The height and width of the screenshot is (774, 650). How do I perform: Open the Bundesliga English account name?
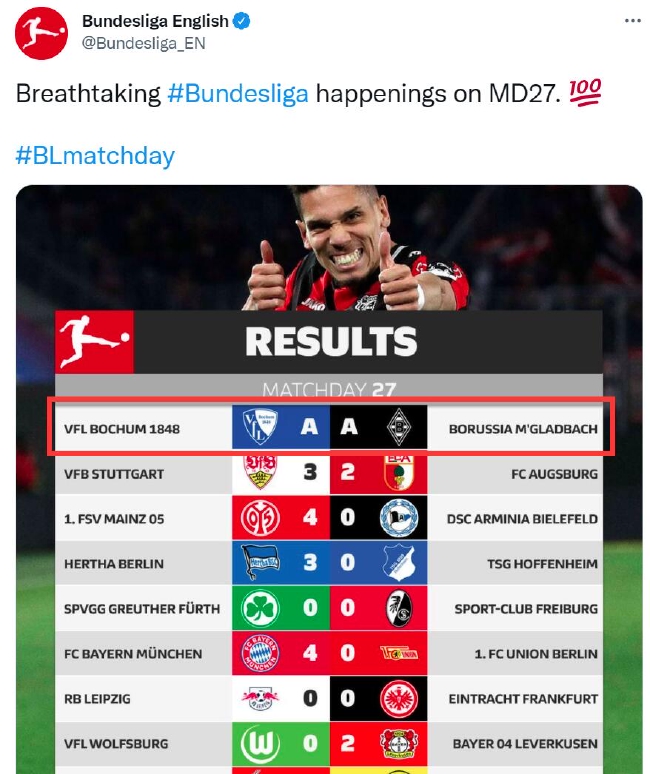click(x=154, y=21)
